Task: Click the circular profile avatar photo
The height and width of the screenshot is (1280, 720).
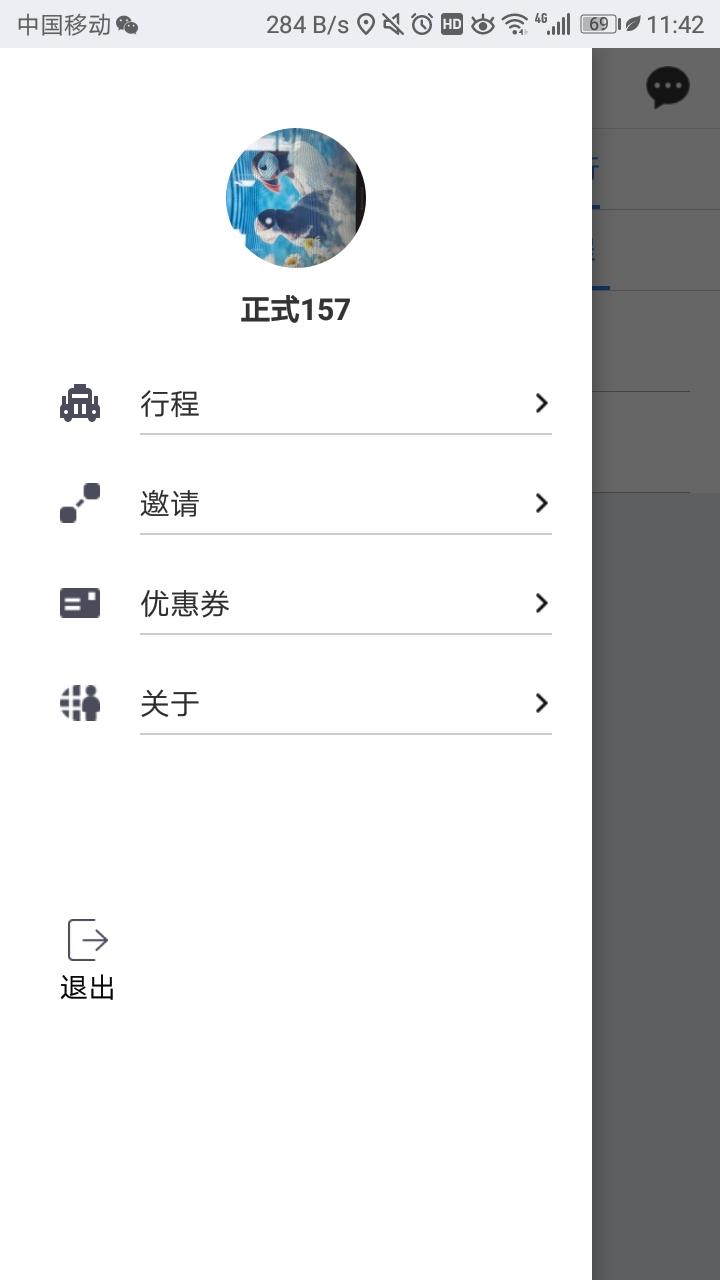Action: tap(294, 197)
